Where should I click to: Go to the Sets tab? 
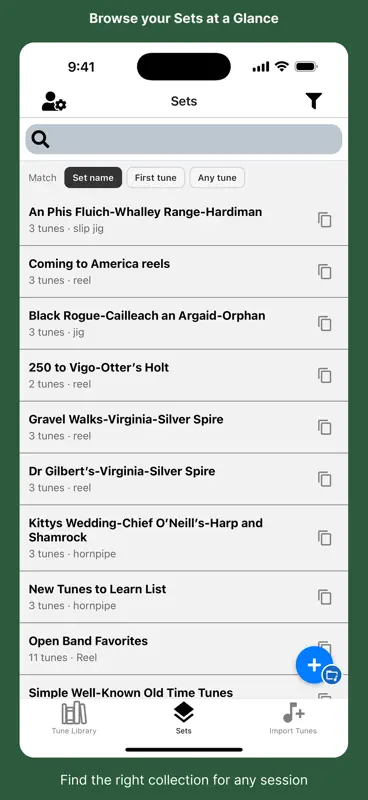(x=184, y=718)
